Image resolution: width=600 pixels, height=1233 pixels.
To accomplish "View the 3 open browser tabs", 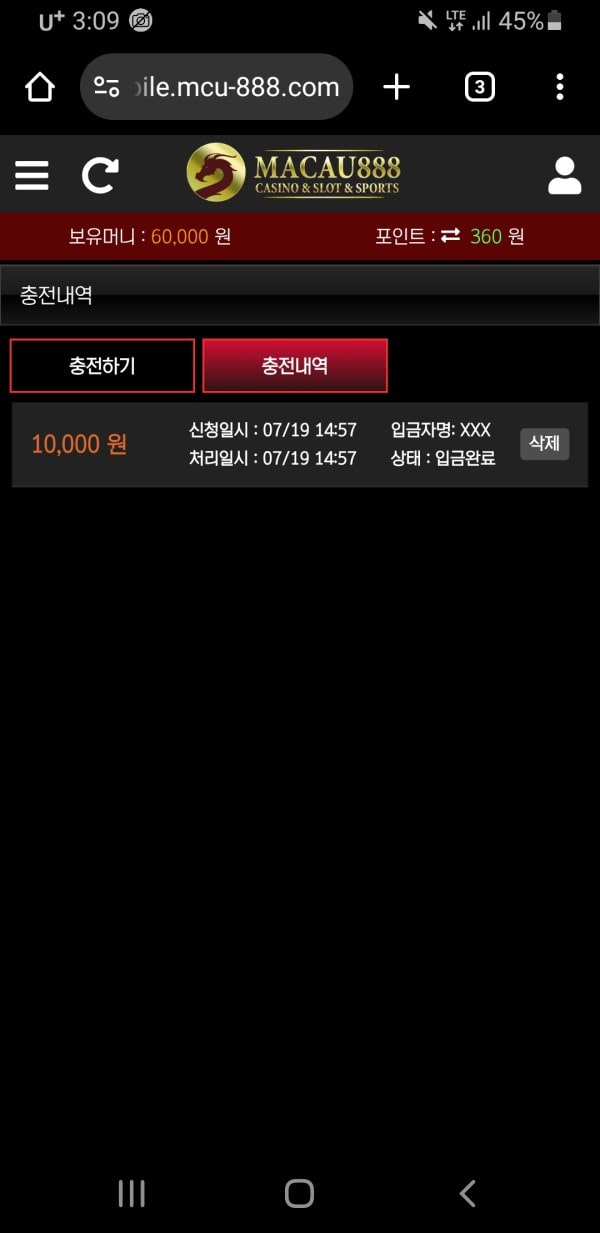I will 480,88.
